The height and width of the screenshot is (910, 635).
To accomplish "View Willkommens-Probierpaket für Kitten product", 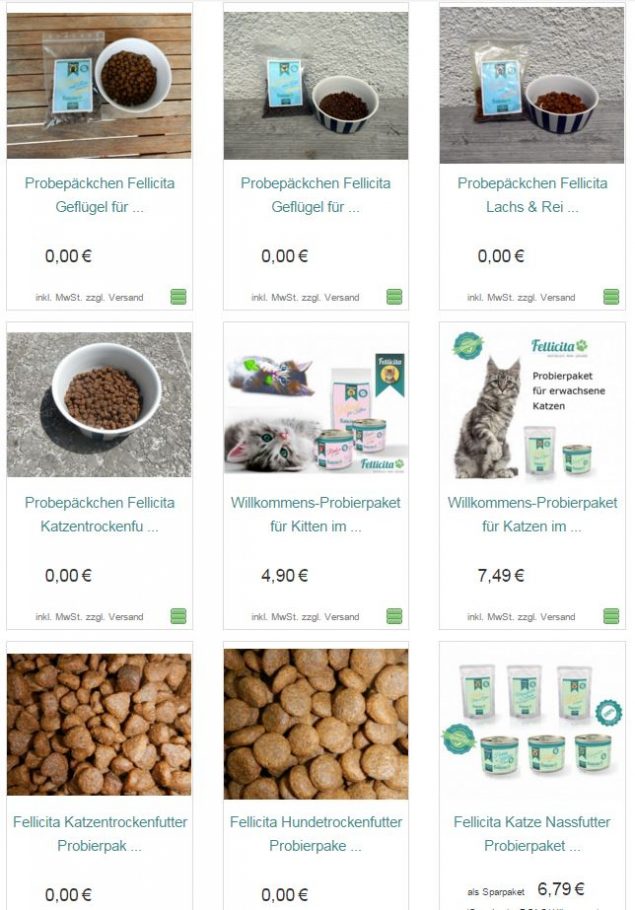I will [315, 514].
